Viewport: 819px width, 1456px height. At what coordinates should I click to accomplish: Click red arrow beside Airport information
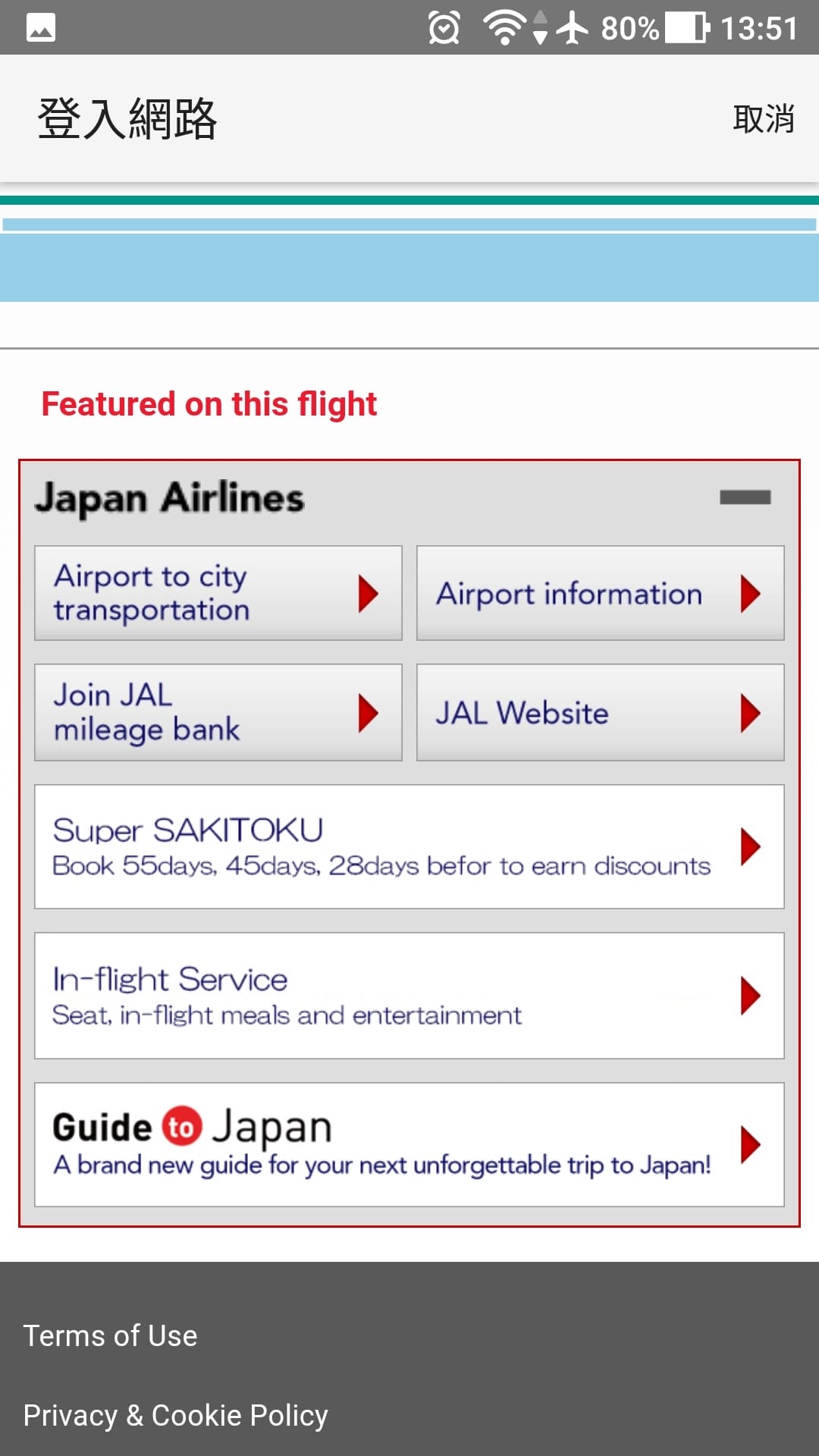750,594
